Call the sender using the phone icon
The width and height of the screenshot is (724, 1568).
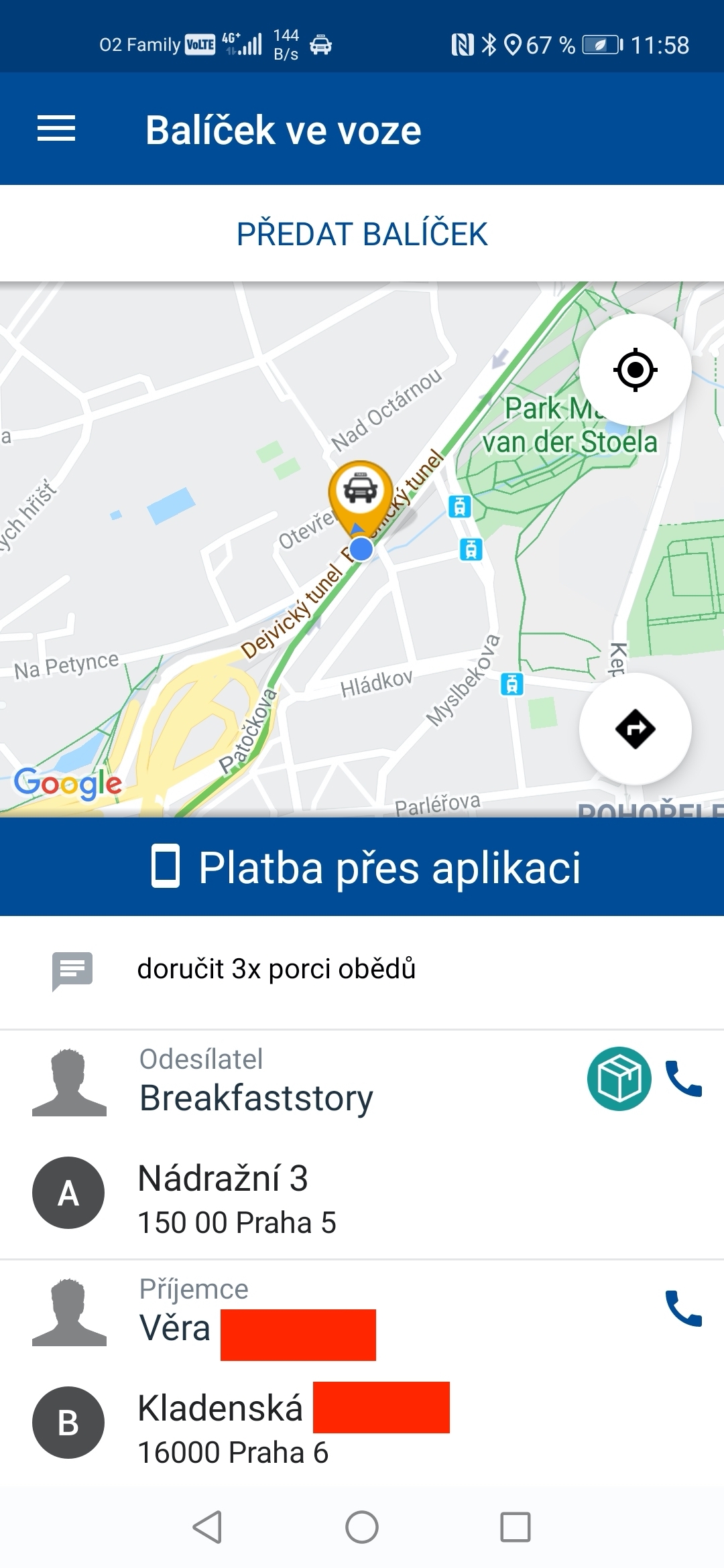point(685,1079)
